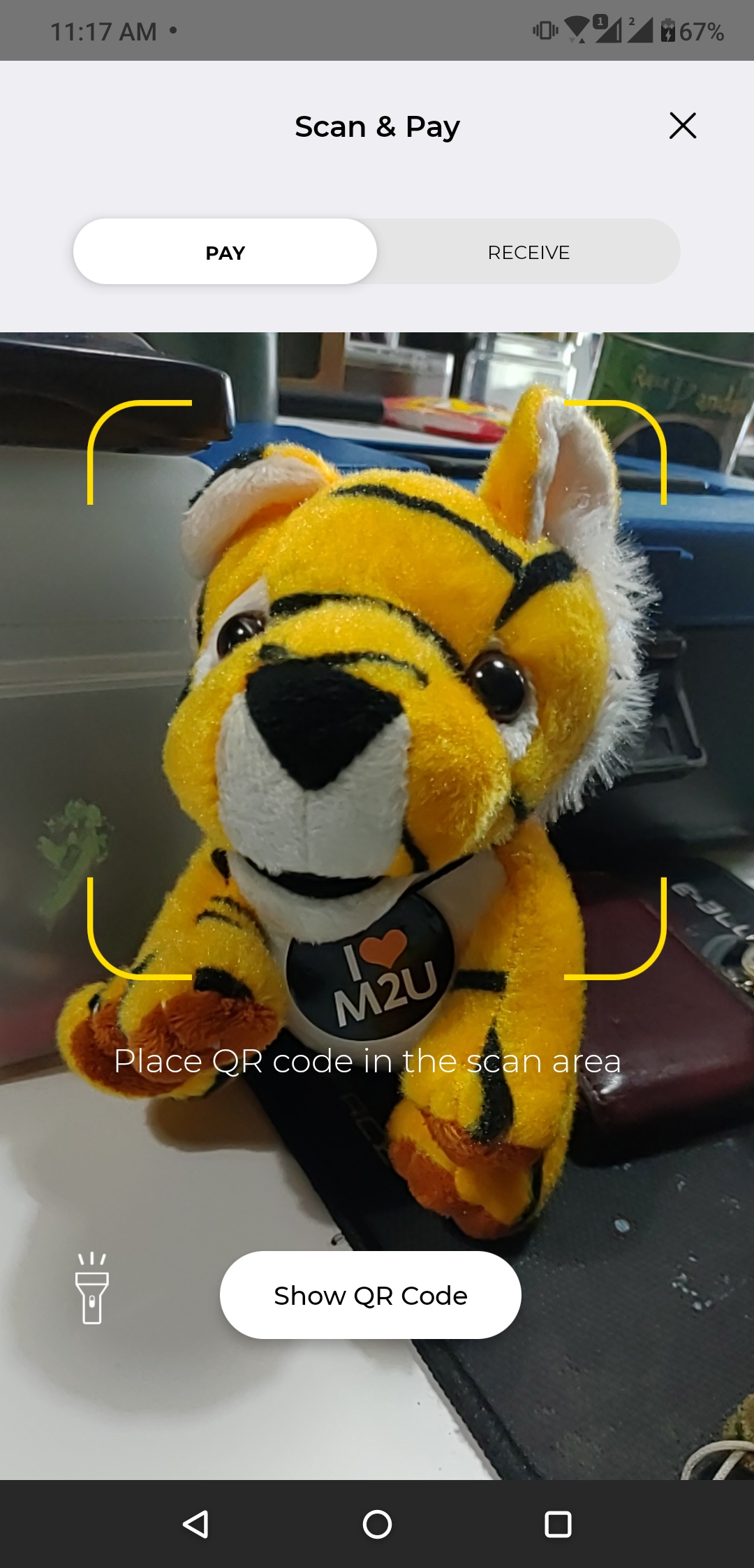Tap the Show QR Code button
Image resolution: width=754 pixels, height=1568 pixels.
[370, 1295]
